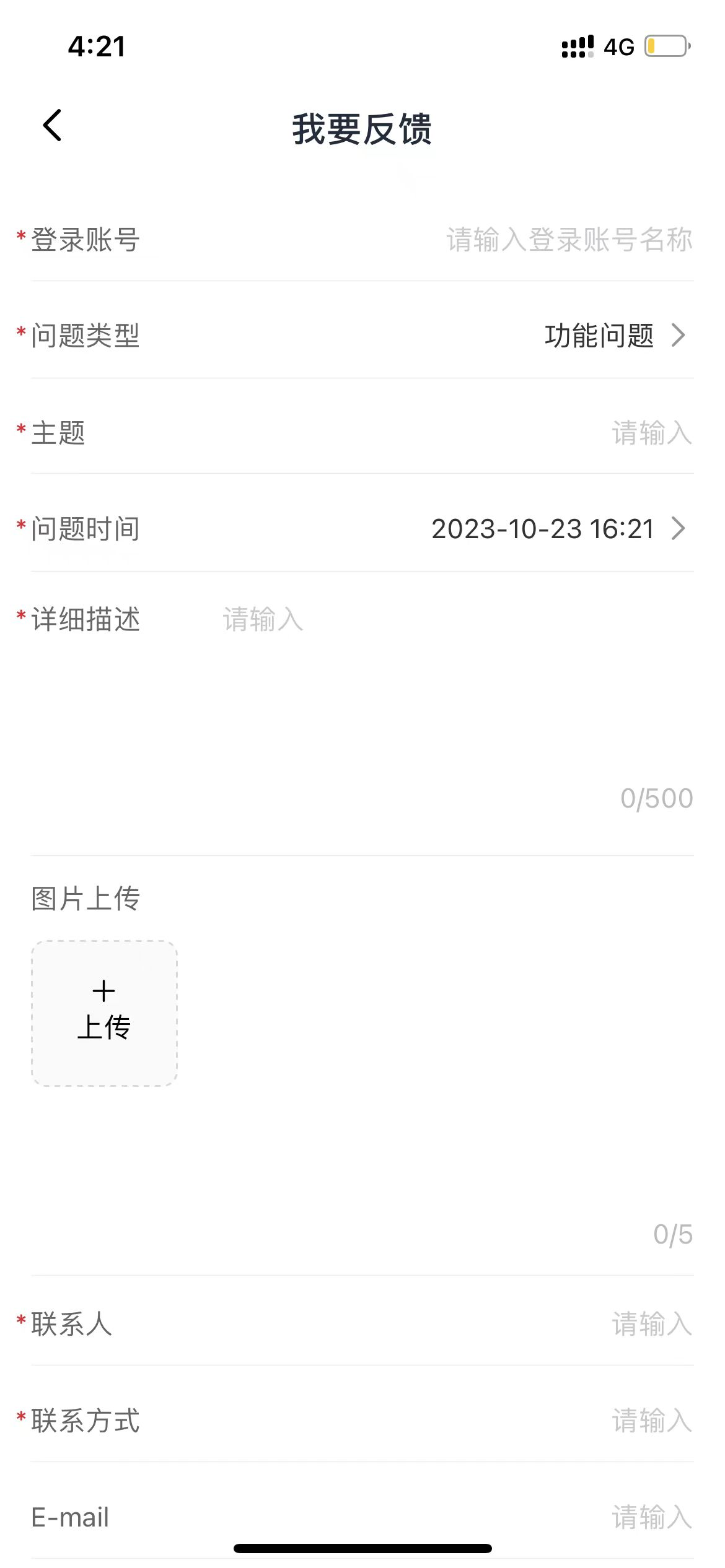Screen dimensions: 725x1568
Task: Select the 联系方式 input field
Action: (x=651, y=1421)
